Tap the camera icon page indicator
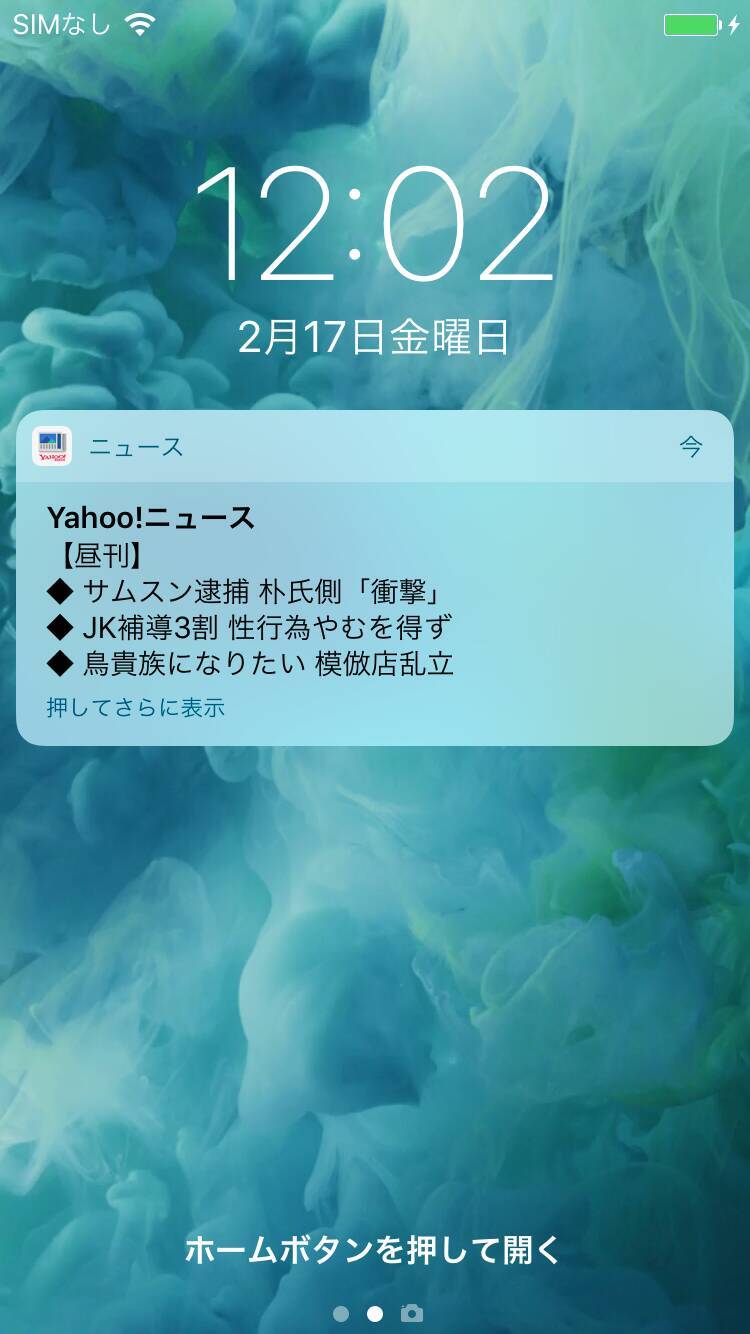This screenshot has height=1334, width=750. coord(411,1313)
